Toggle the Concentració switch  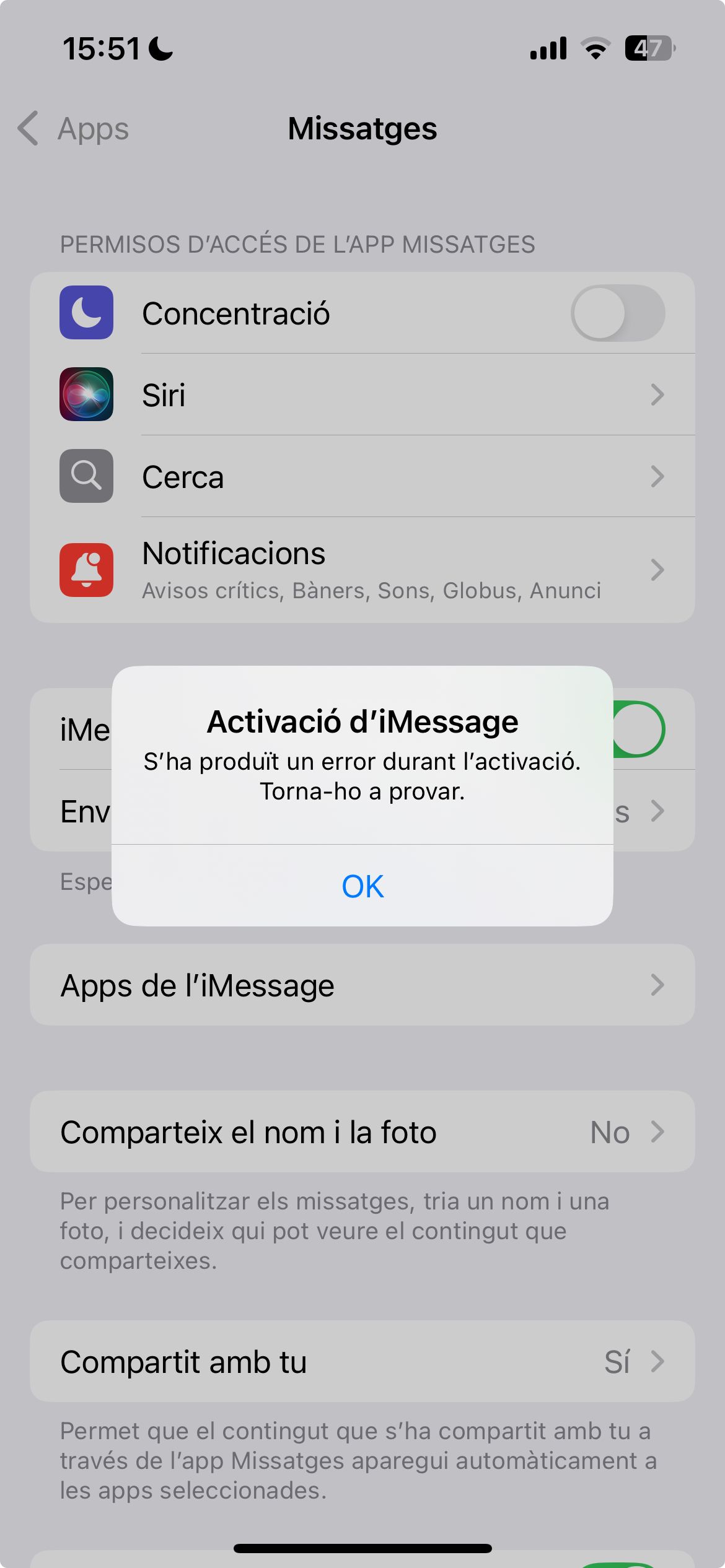coord(617,313)
